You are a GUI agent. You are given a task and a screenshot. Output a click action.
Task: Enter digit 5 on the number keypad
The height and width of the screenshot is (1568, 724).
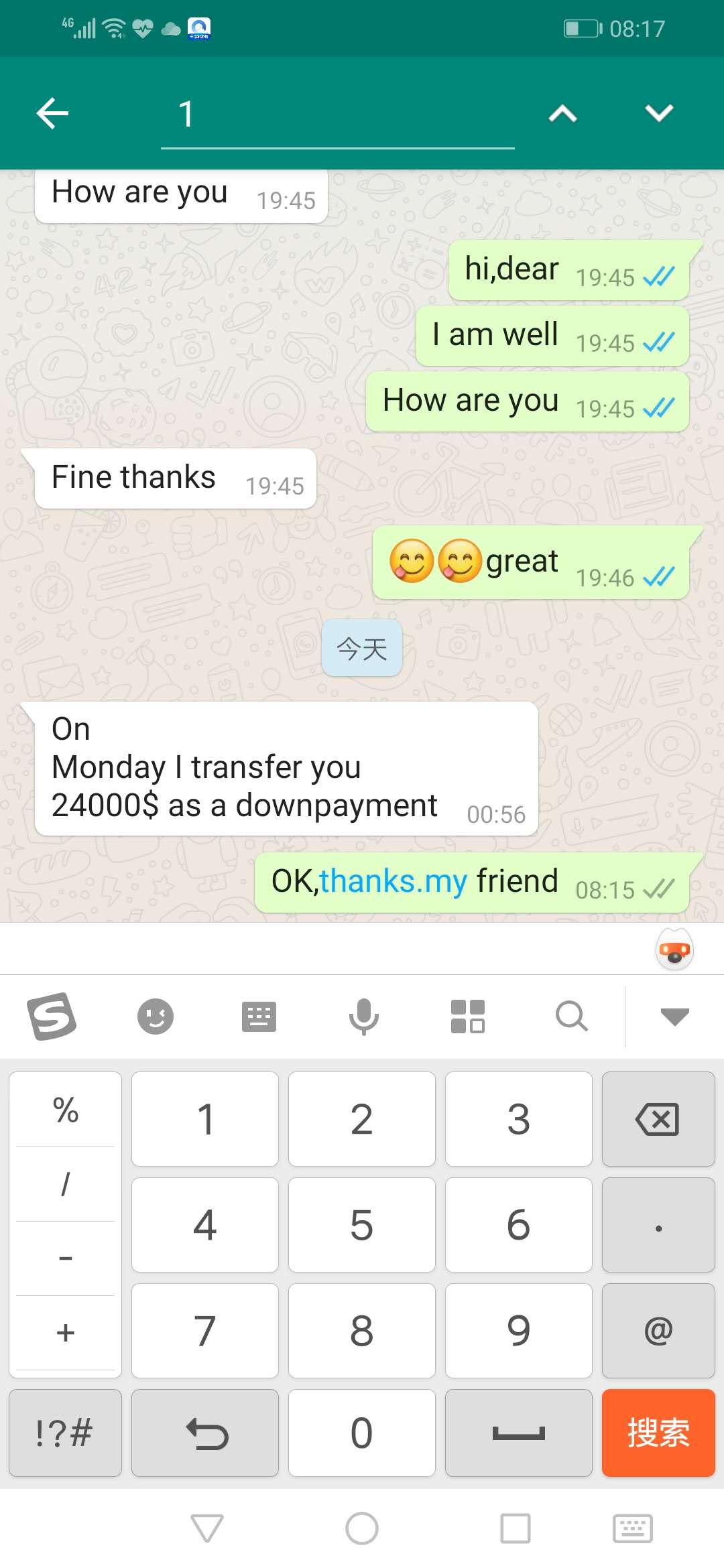point(361,1225)
